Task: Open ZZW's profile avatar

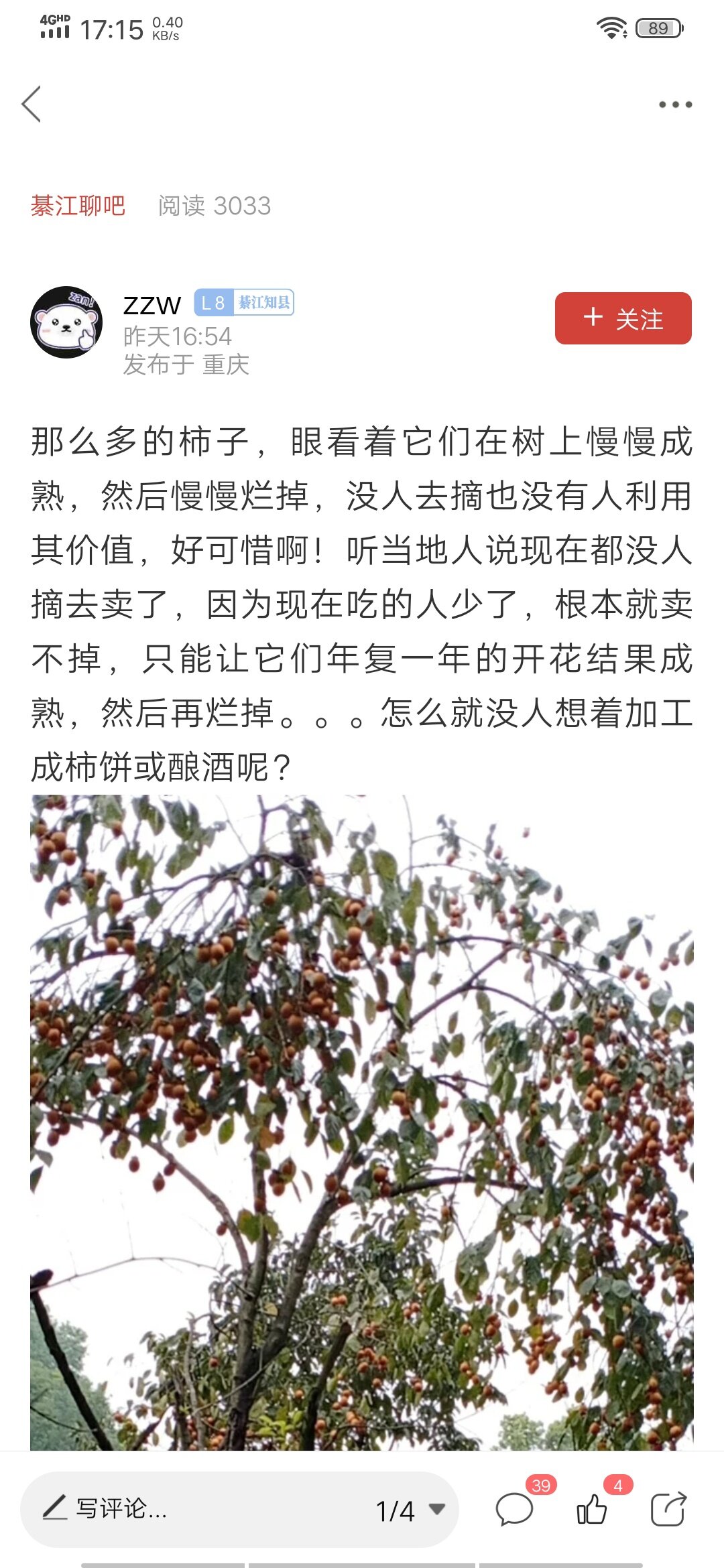Action: [x=66, y=322]
